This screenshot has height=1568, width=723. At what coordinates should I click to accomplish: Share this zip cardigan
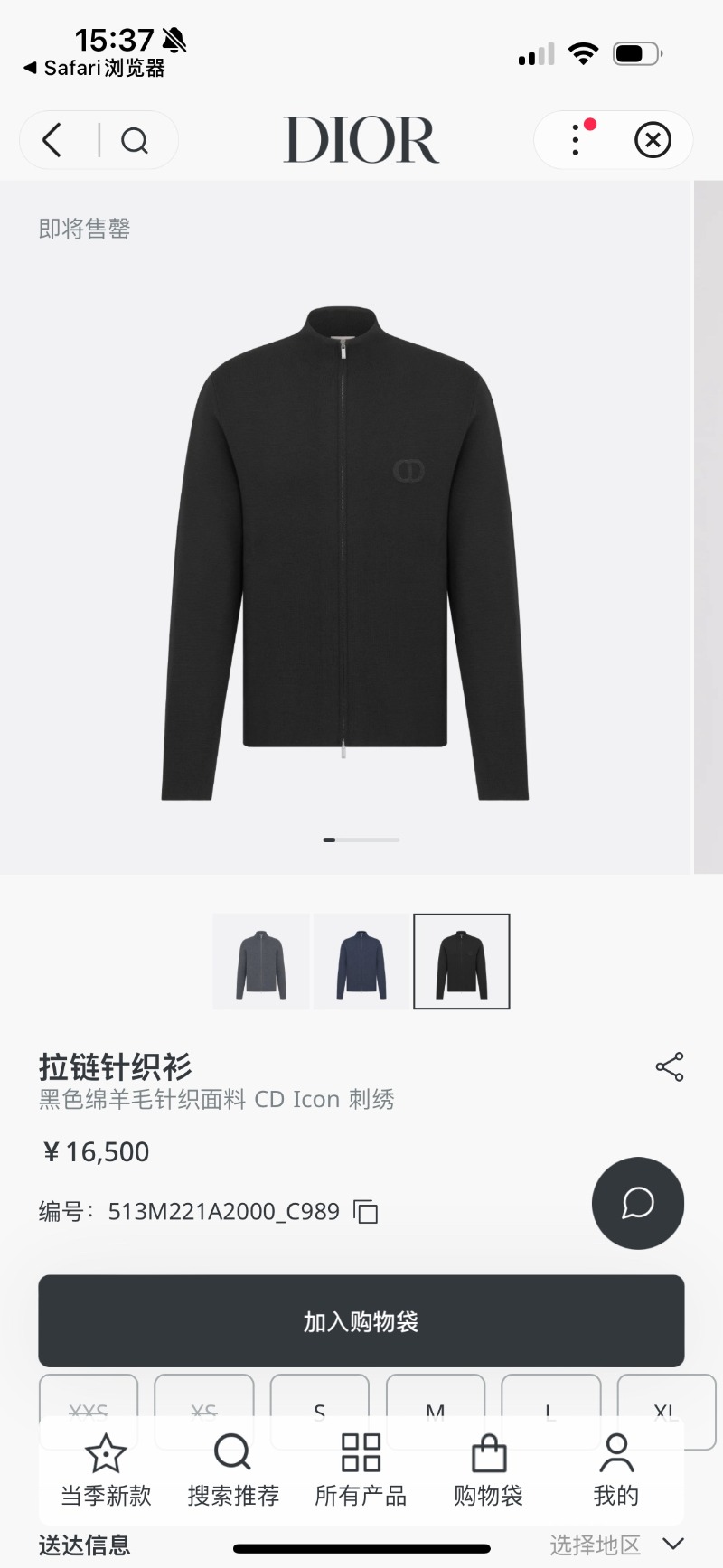[670, 1067]
